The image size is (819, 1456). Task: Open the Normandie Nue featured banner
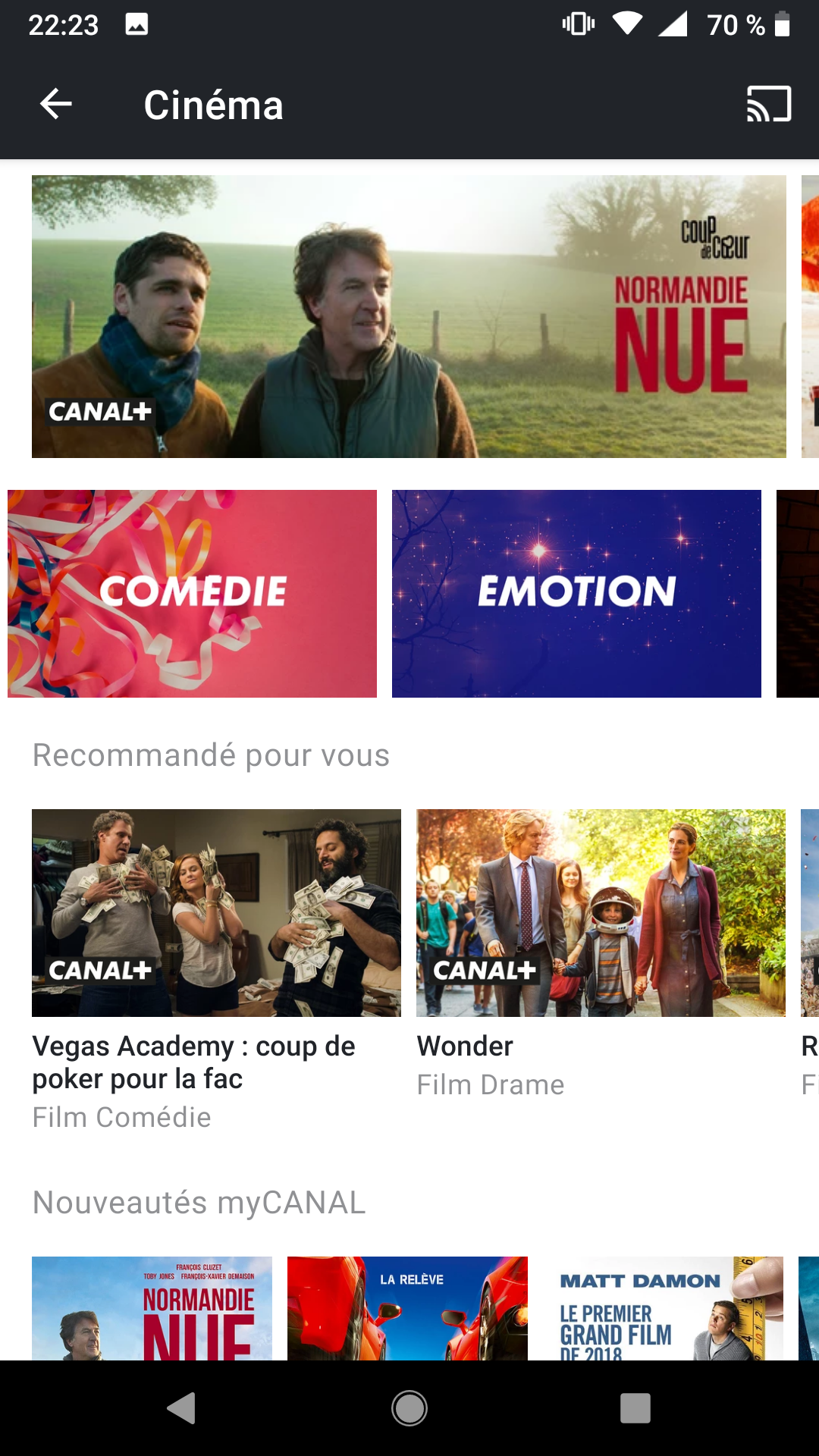tap(409, 316)
